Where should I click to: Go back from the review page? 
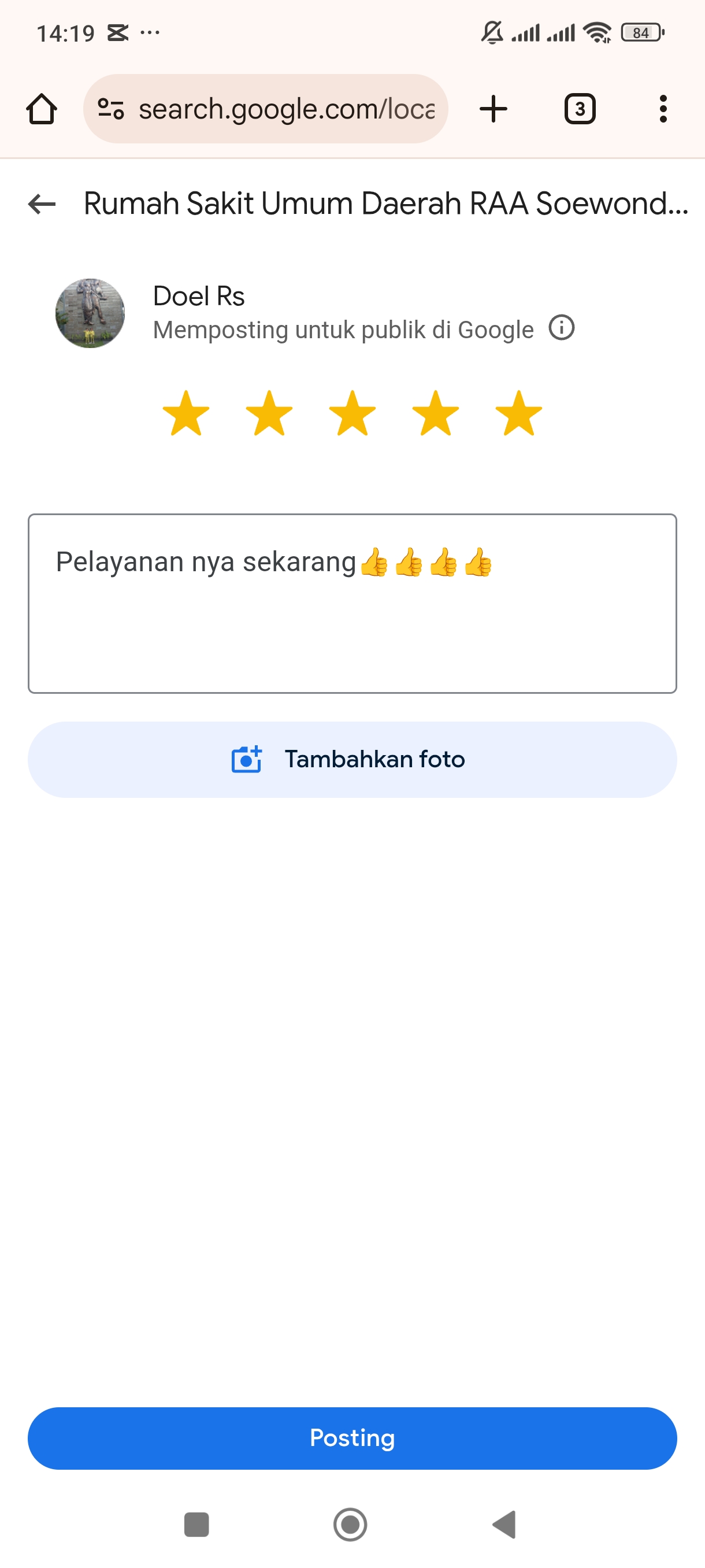pos(42,204)
